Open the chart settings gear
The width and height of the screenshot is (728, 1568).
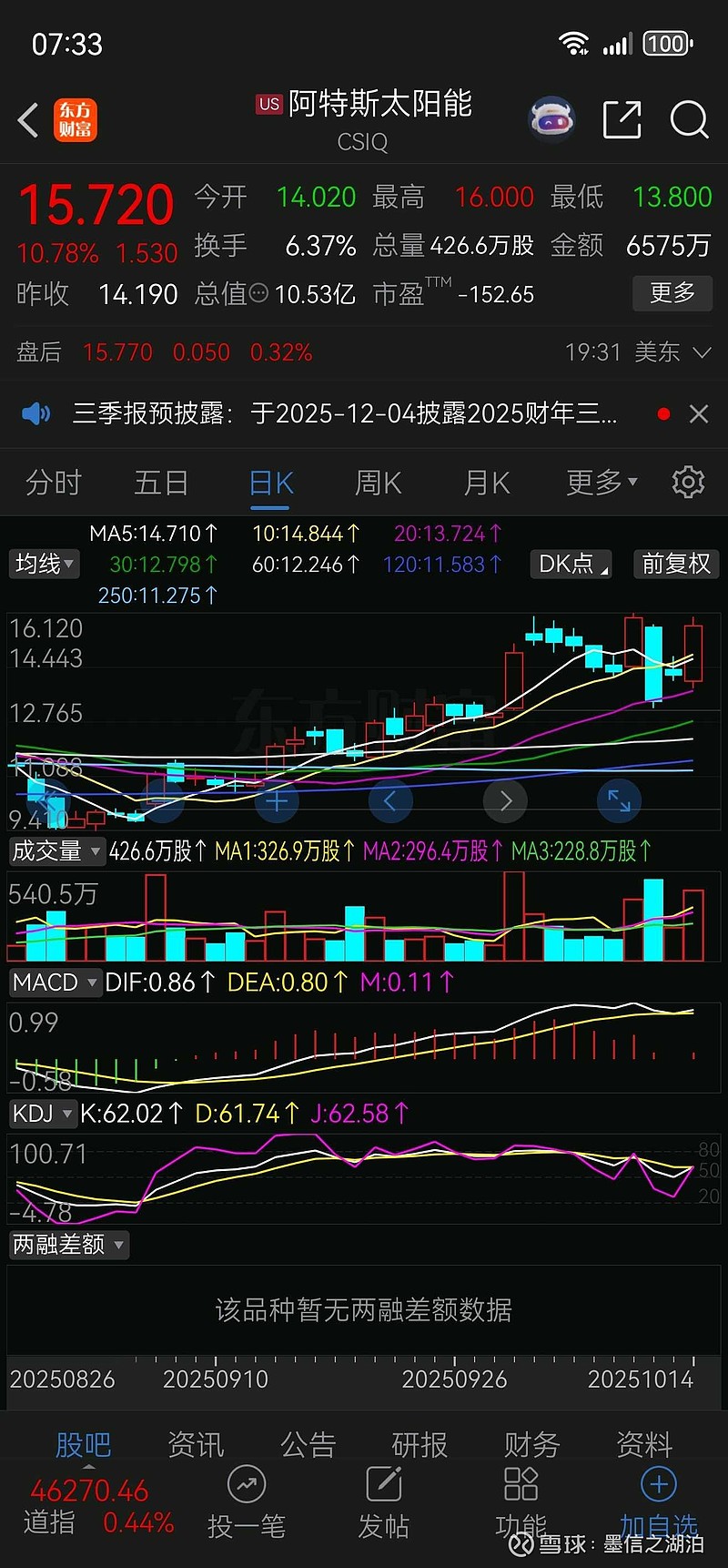pyautogui.click(x=688, y=483)
